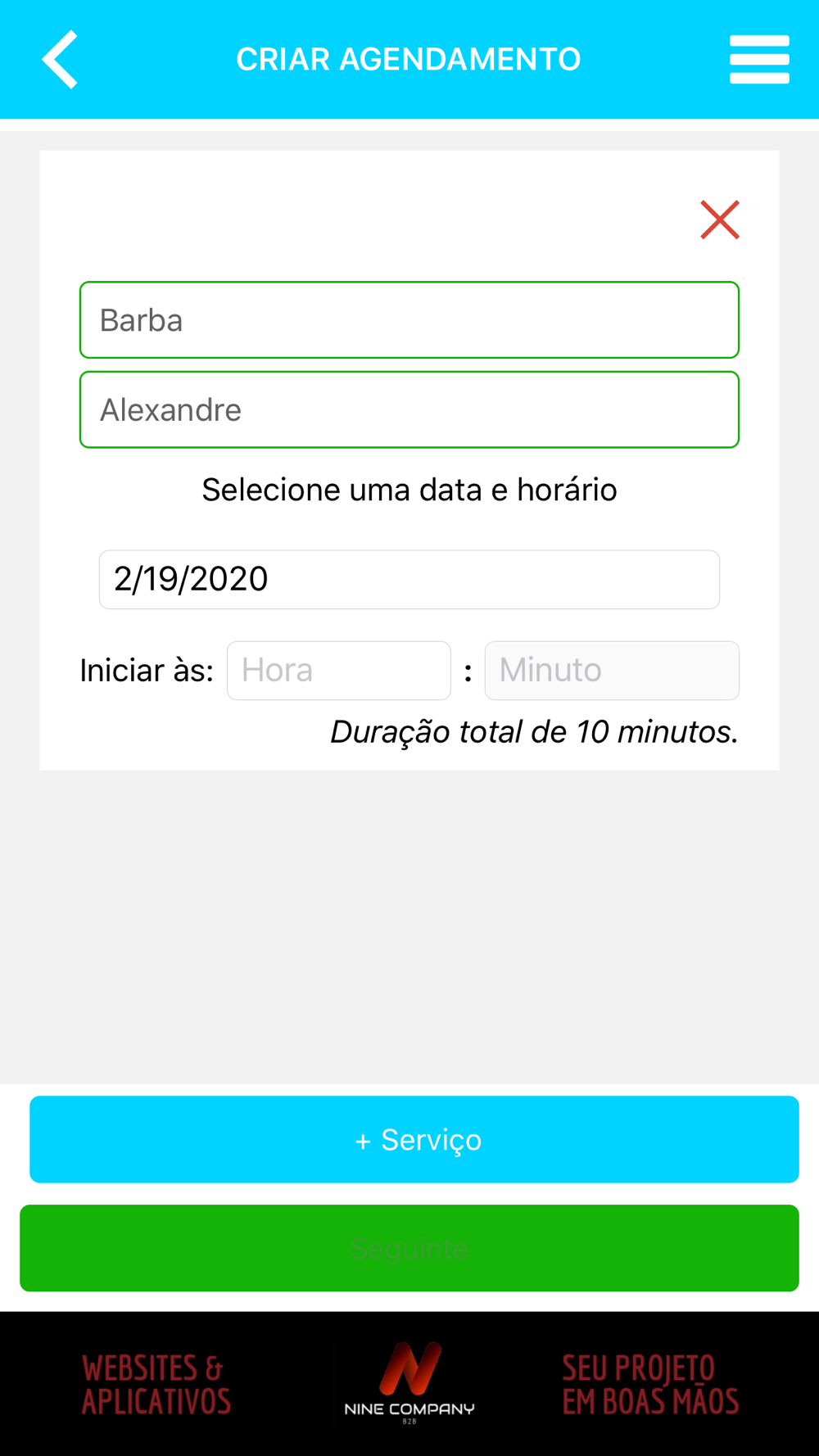The height and width of the screenshot is (1456, 819).
Task: Remove this service with the red X
Action: point(720,219)
